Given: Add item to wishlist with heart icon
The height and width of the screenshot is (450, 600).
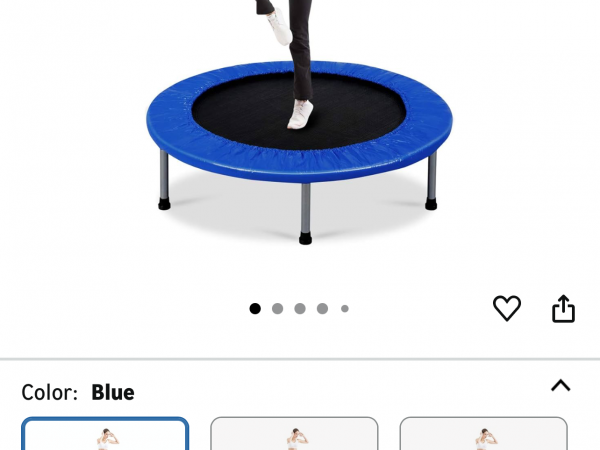Looking at the screenshot, I should [507, 308].
